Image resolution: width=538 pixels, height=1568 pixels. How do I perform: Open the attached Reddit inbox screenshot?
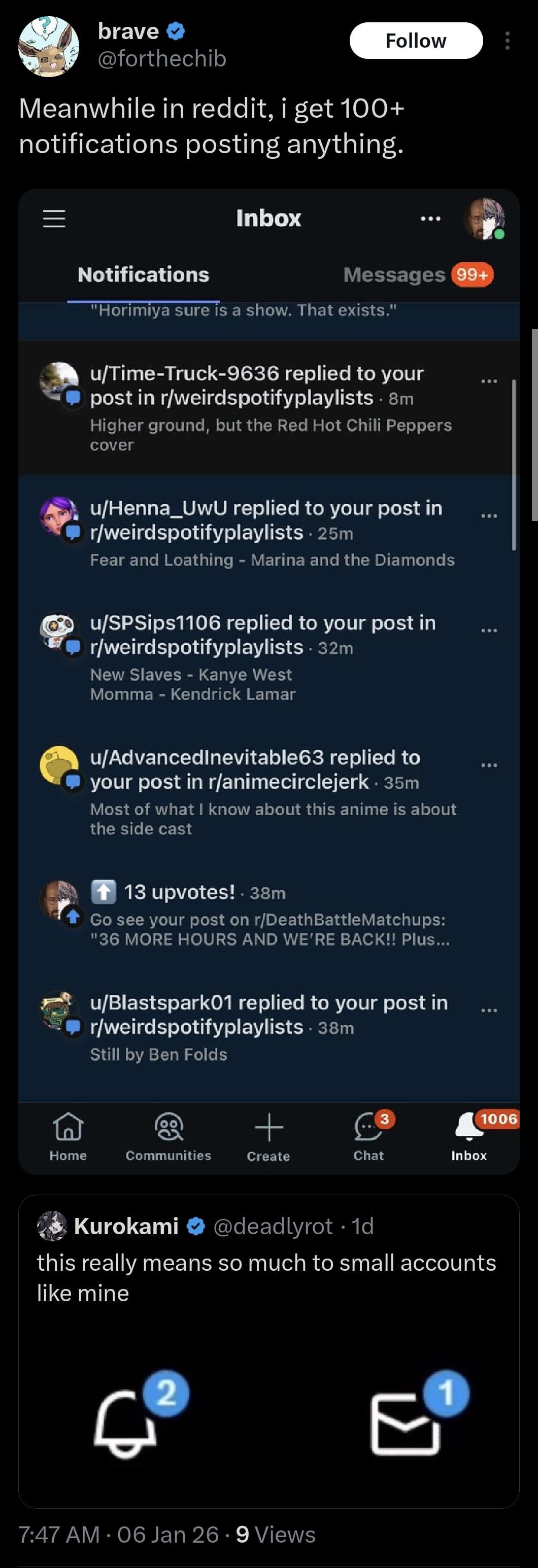pos(268,681)
